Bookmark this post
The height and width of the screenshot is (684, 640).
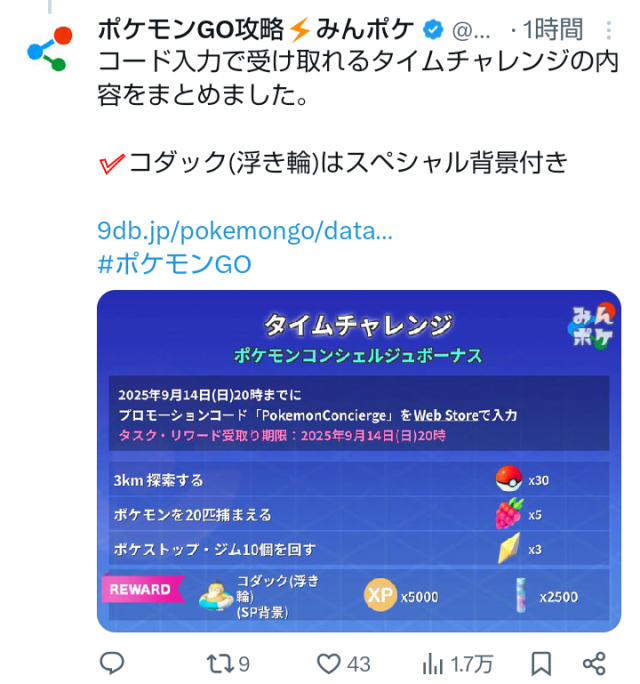coord(541,663)
